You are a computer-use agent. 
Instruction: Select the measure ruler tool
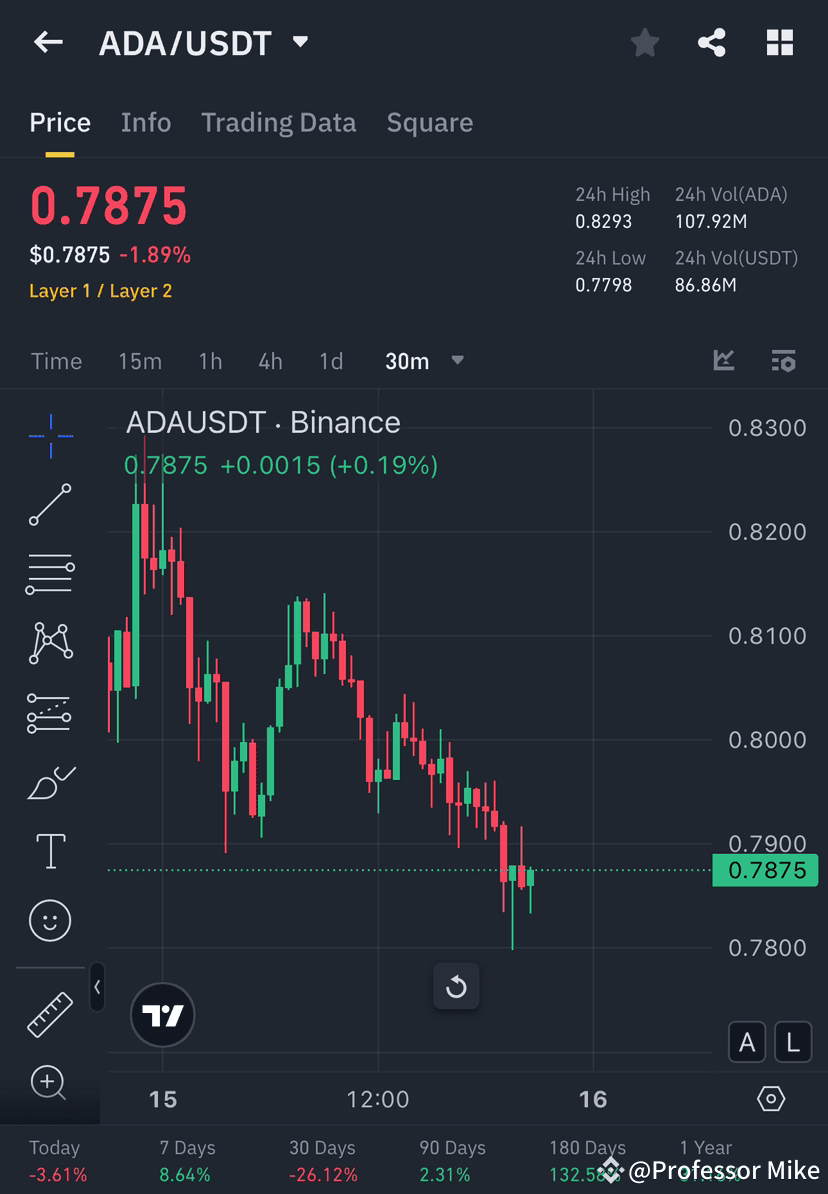pyautogui.click(x=49, y=1013)
